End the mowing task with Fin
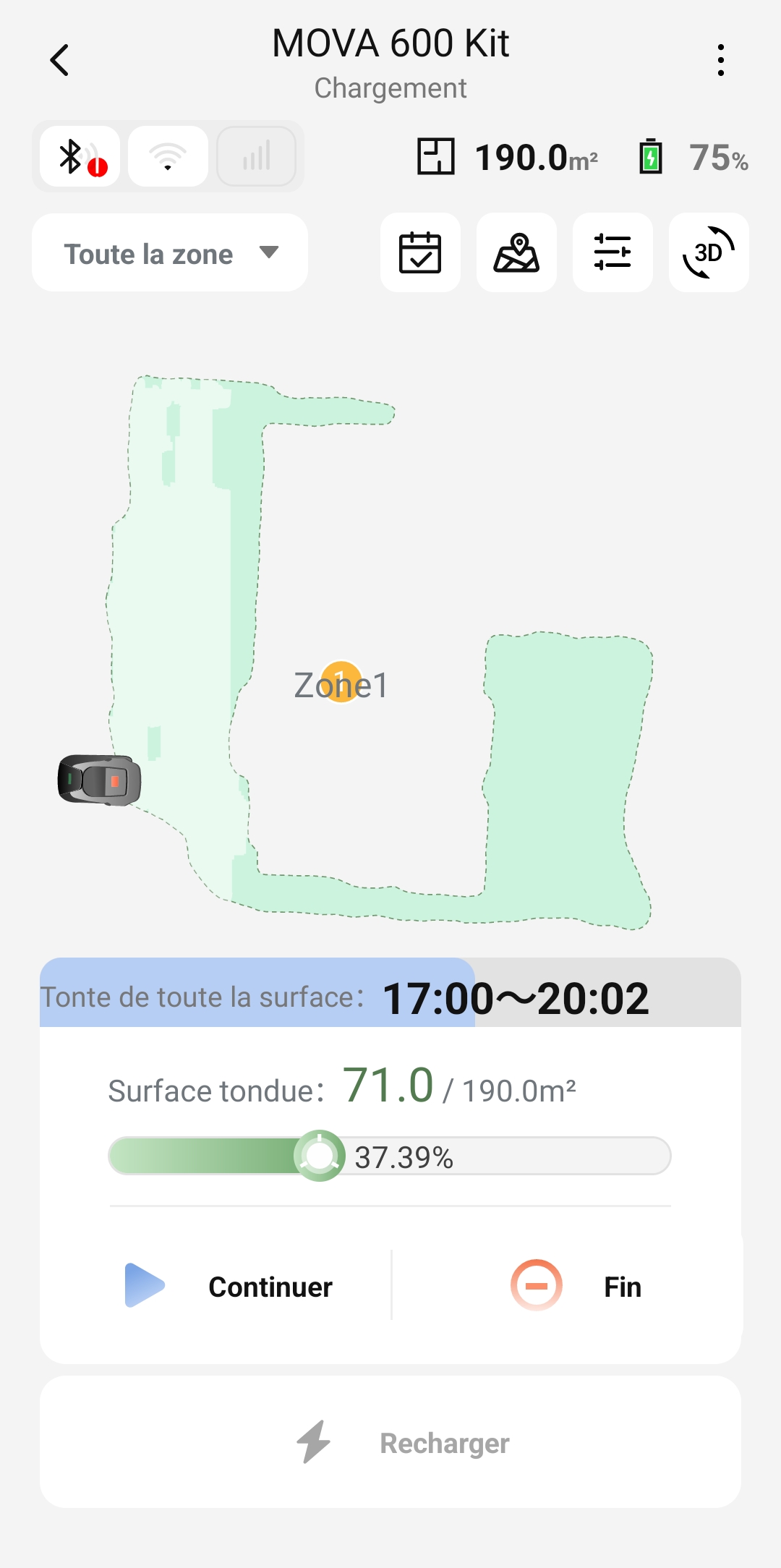 (576, 1287)
